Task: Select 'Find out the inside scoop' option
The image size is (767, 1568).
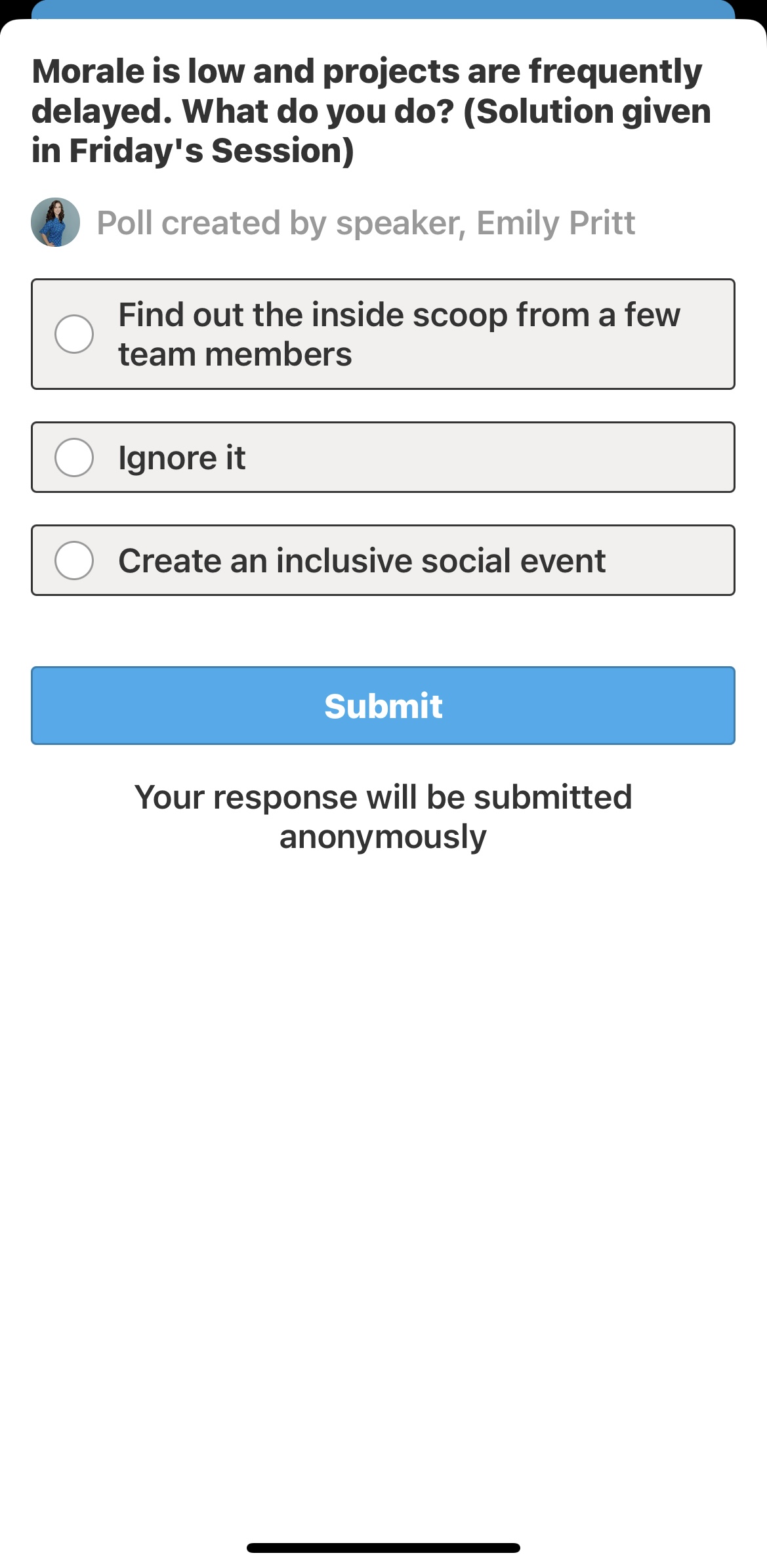Action: pyautogui.click(x=74, y=334)
